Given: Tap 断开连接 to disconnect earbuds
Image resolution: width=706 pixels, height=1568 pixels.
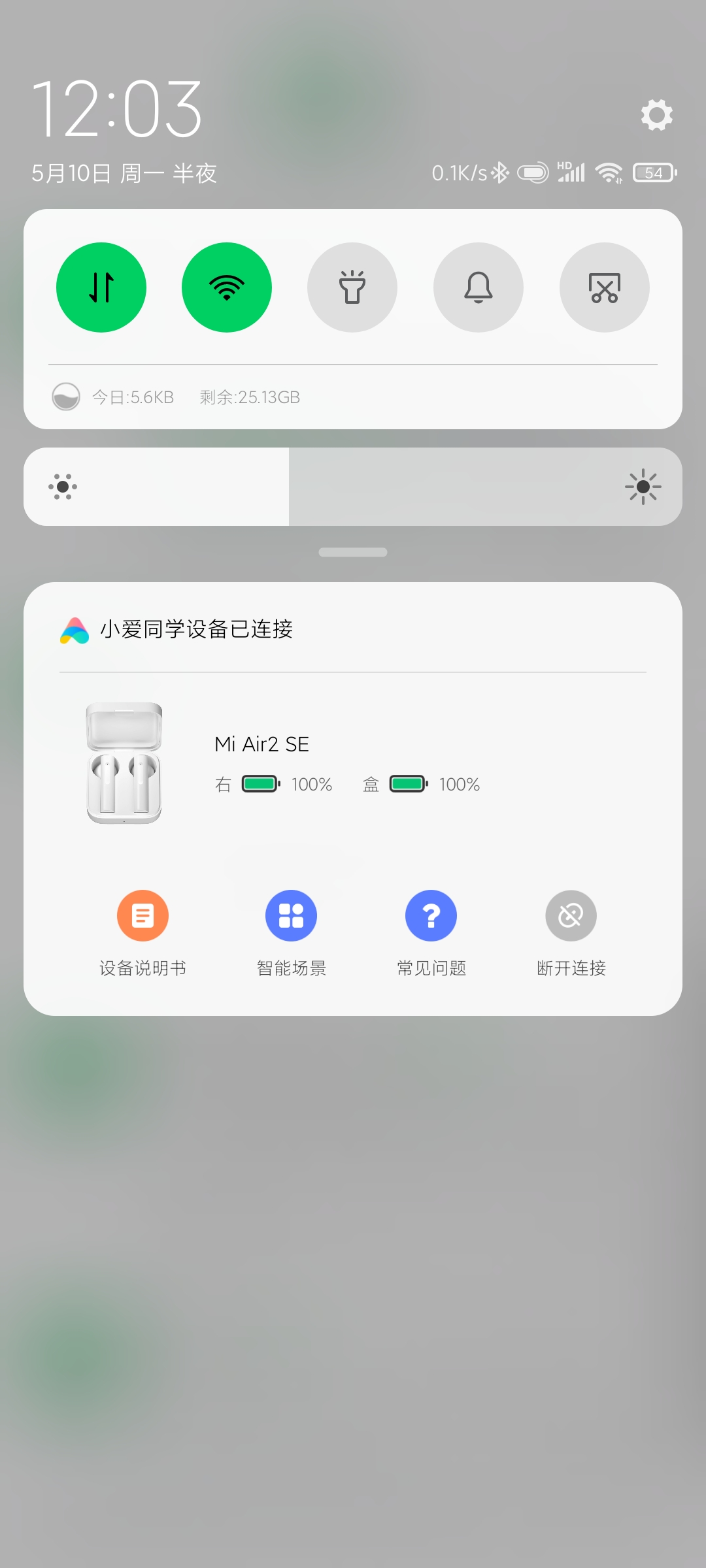Looking at the screenshot, I should click(x=571, y=934).
